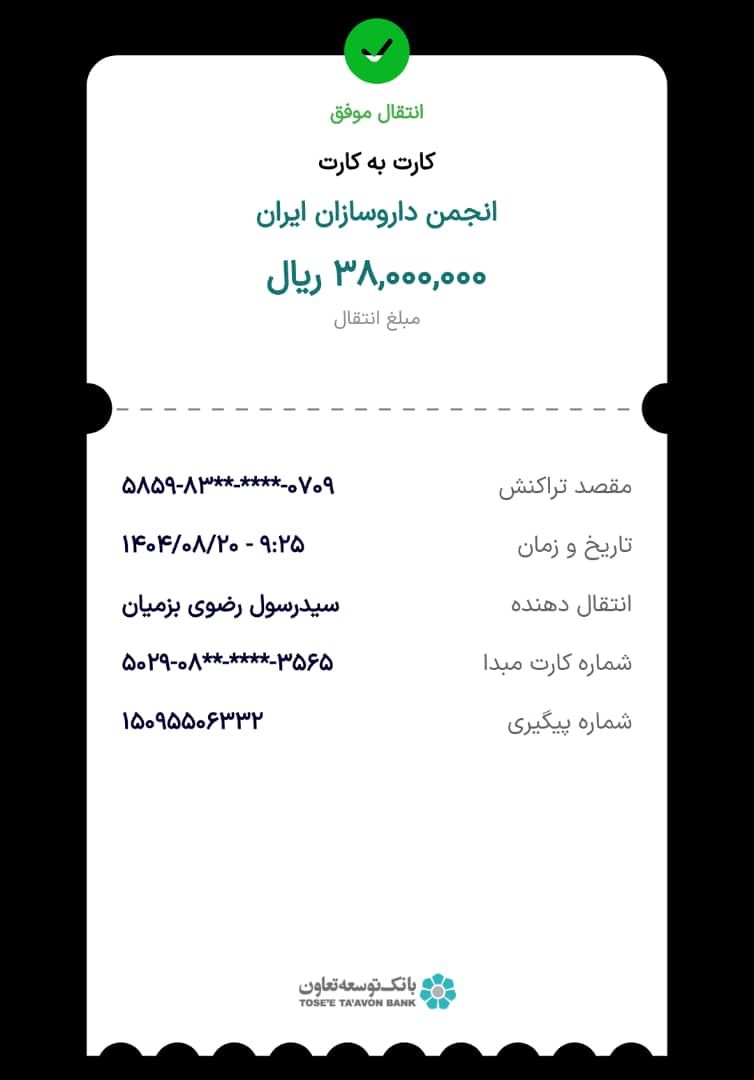Click the مبلغ انتقال amount caption

pyautogui.click(x=377, y=318)
